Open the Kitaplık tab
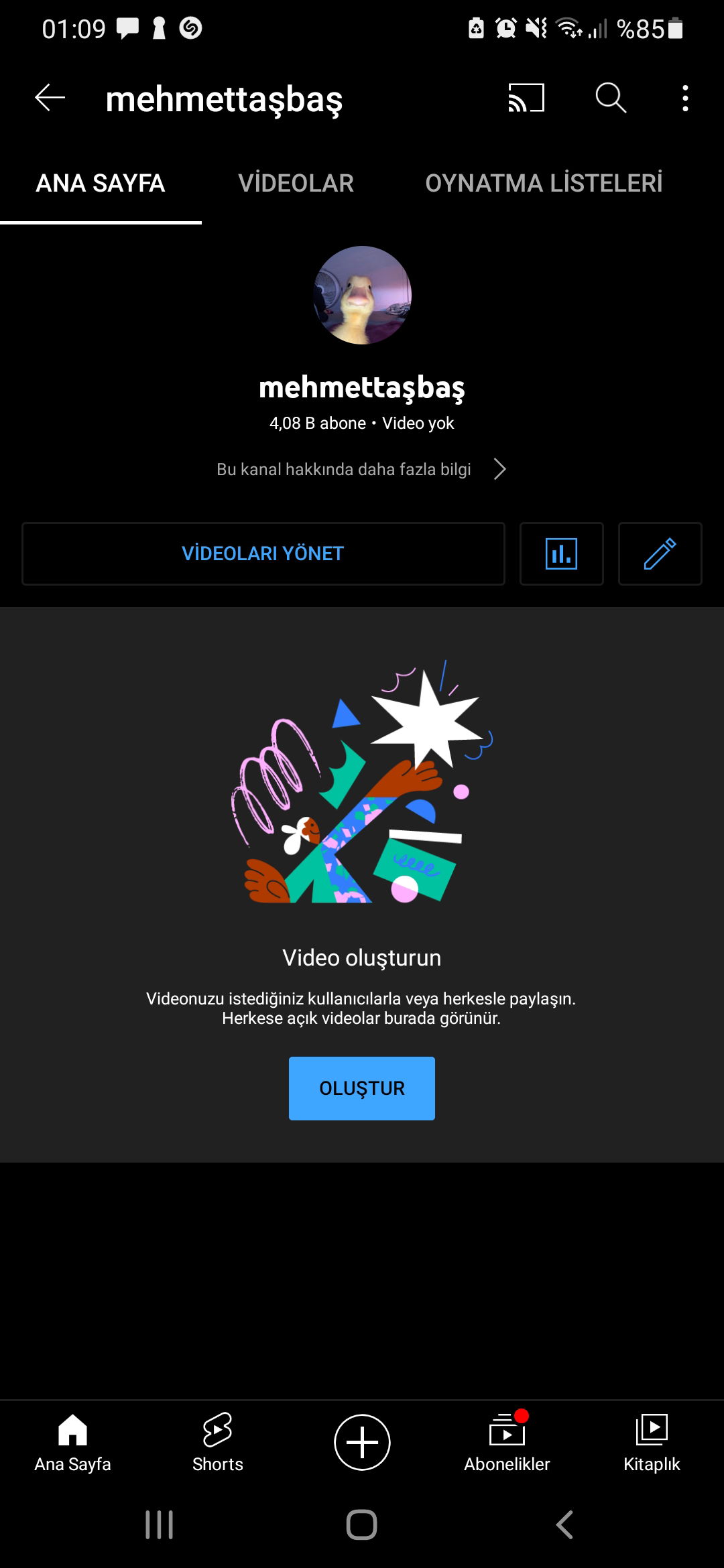 click(652, 1443)
